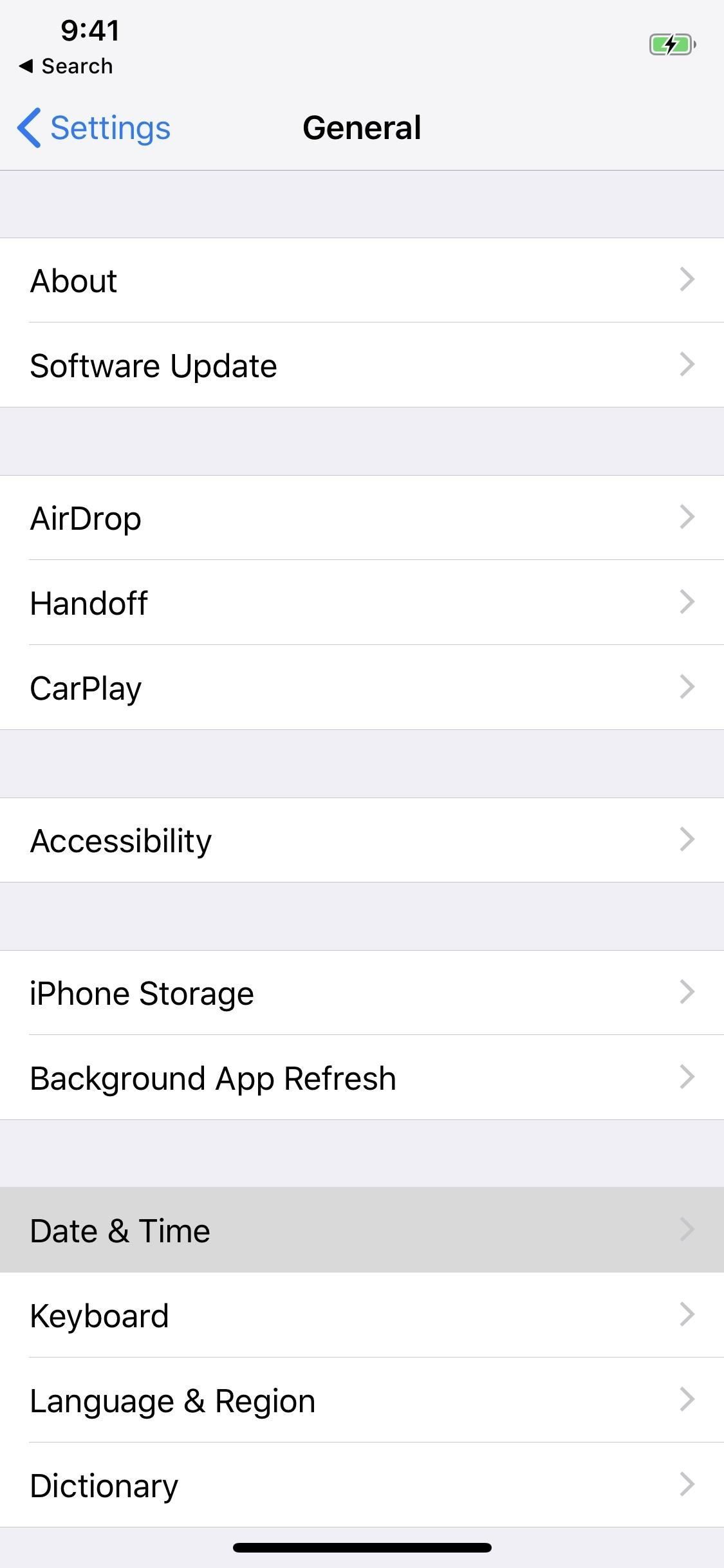Open Date & Time settings
Viewport: 724px width, 1568px height.
[362, 1230]
